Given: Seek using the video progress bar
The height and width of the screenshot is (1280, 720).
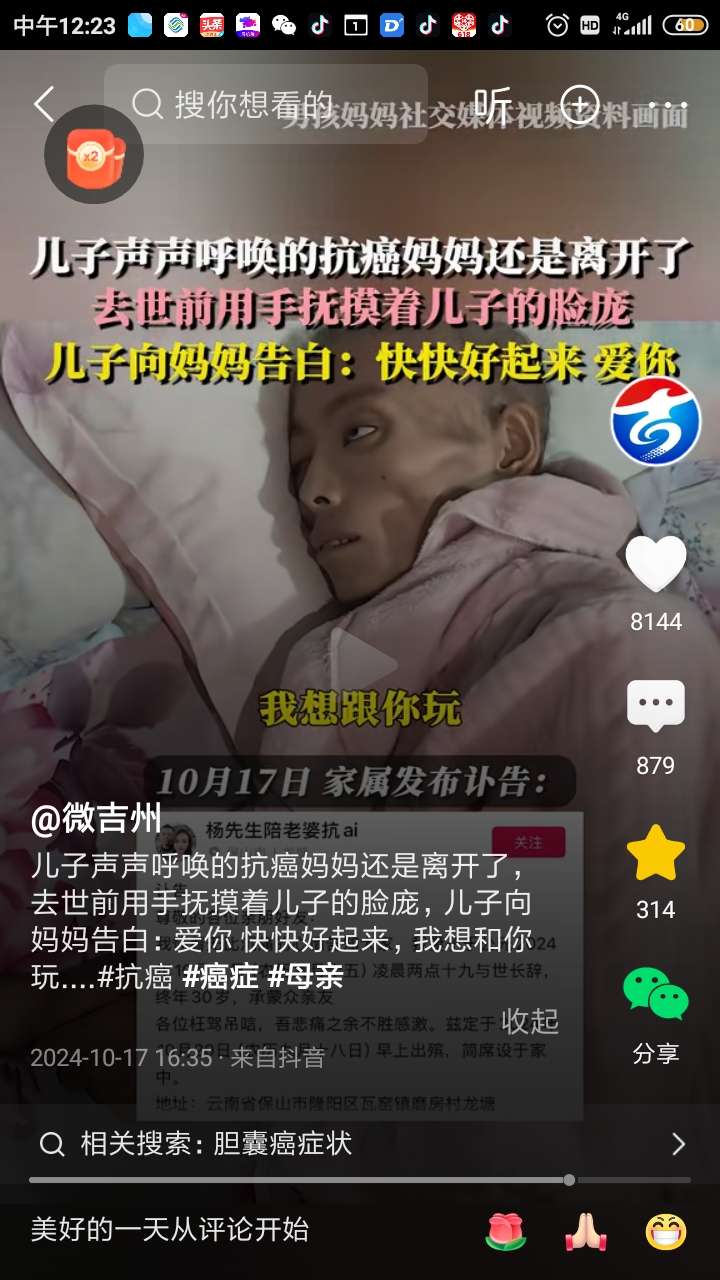Looking at the screenshot, I should coord(568,1180).
